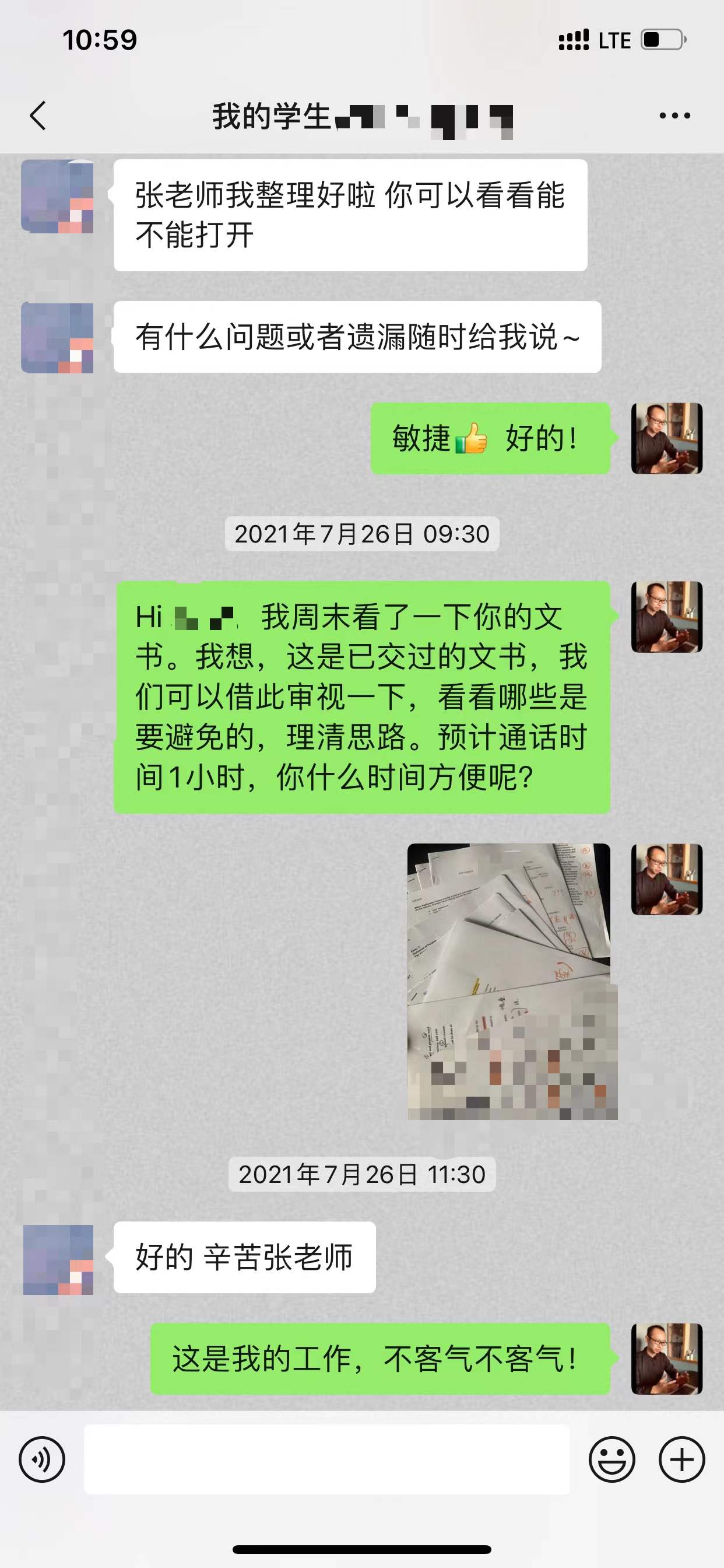The height and width of the screenshot is (1568, 724).
Task: Tap my avatar beside 敏捷 好的!
Action: (x=667, y=438)
